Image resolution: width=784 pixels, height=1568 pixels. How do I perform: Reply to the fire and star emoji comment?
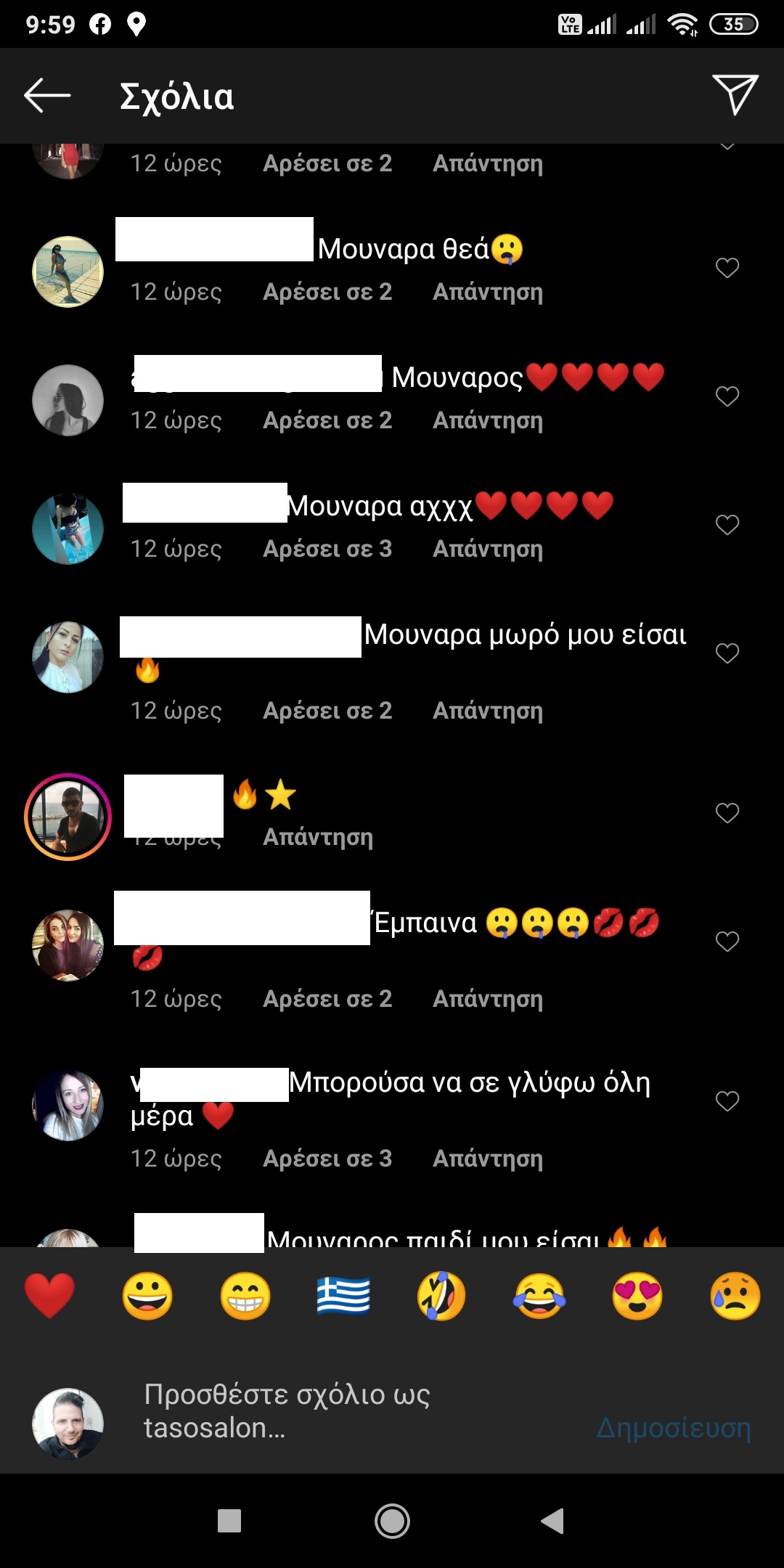point(318,838)
